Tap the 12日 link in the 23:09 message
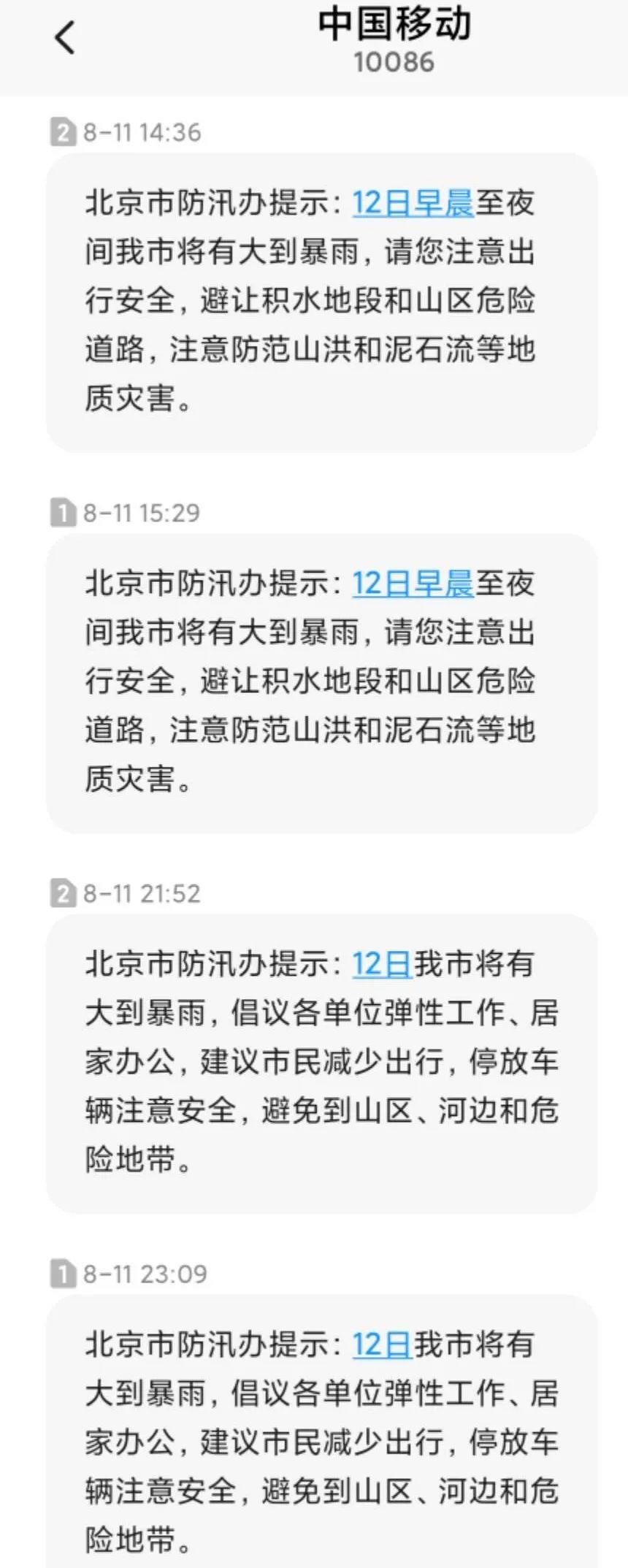The width and height of the screenshot is (628, 1568). [x=382, y=1345]
